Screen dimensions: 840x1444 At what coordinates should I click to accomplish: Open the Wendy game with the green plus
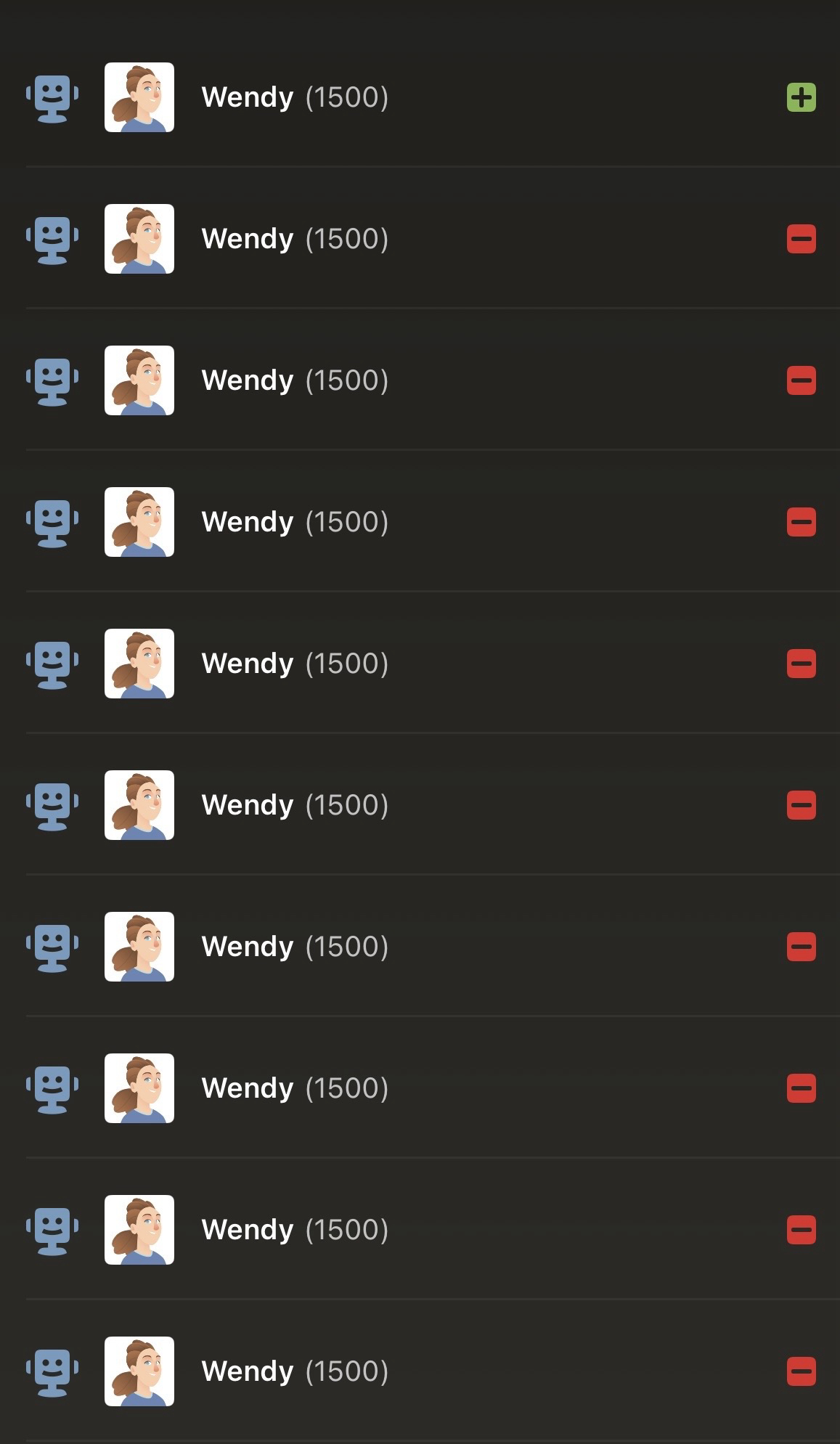click(294, 97)
